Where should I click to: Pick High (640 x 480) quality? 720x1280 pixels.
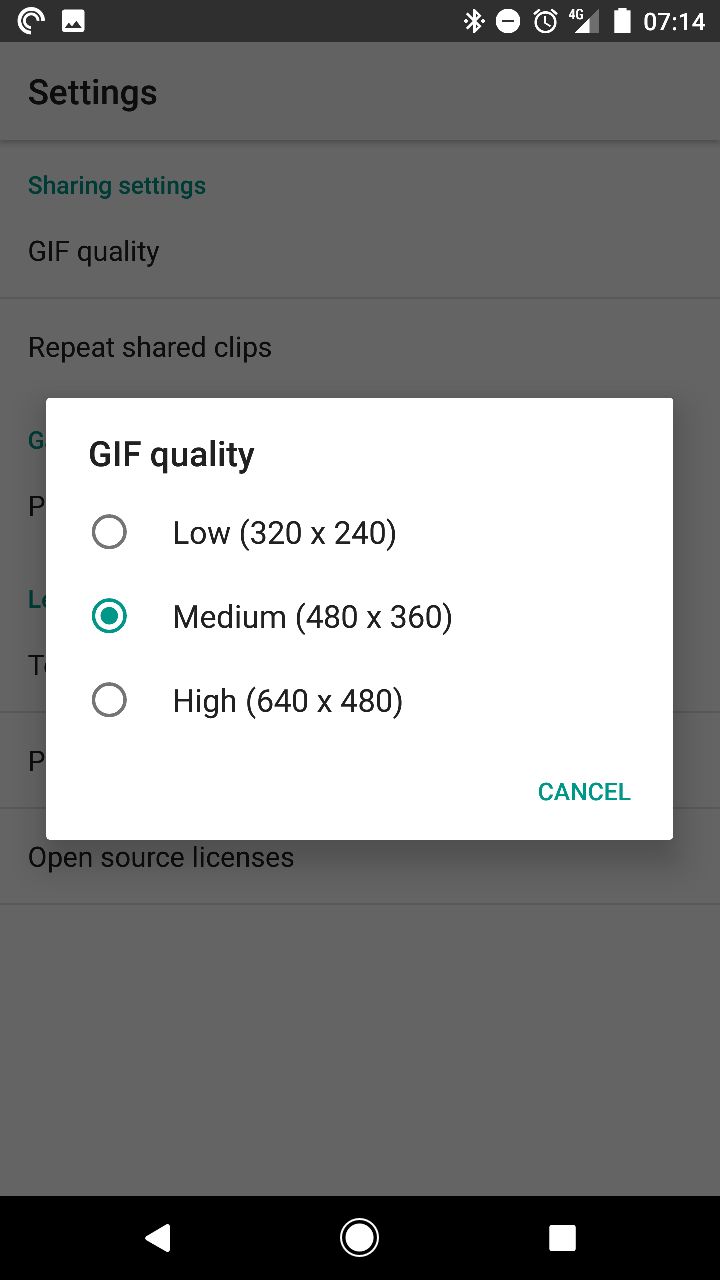359,701
